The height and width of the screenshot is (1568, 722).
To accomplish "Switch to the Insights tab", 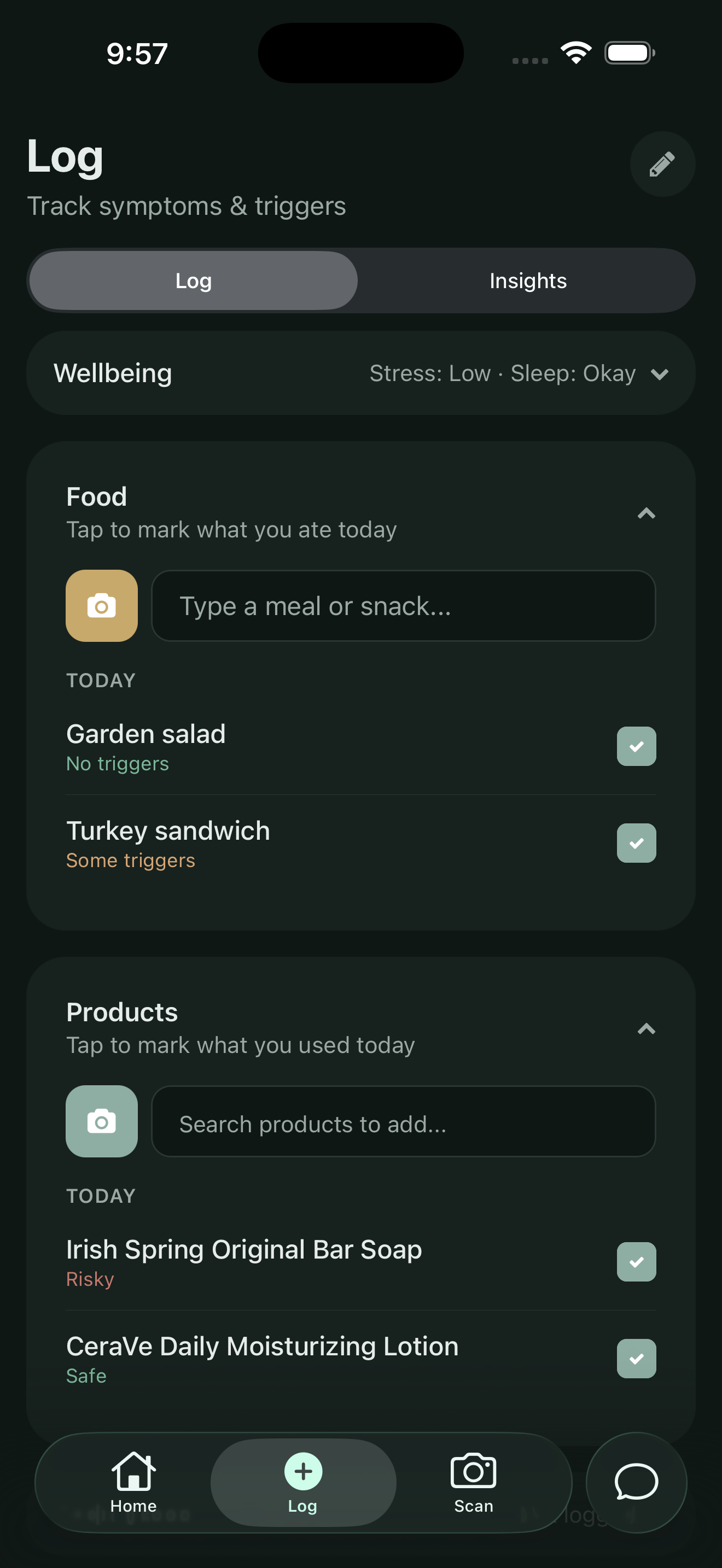I will [527, 280].
